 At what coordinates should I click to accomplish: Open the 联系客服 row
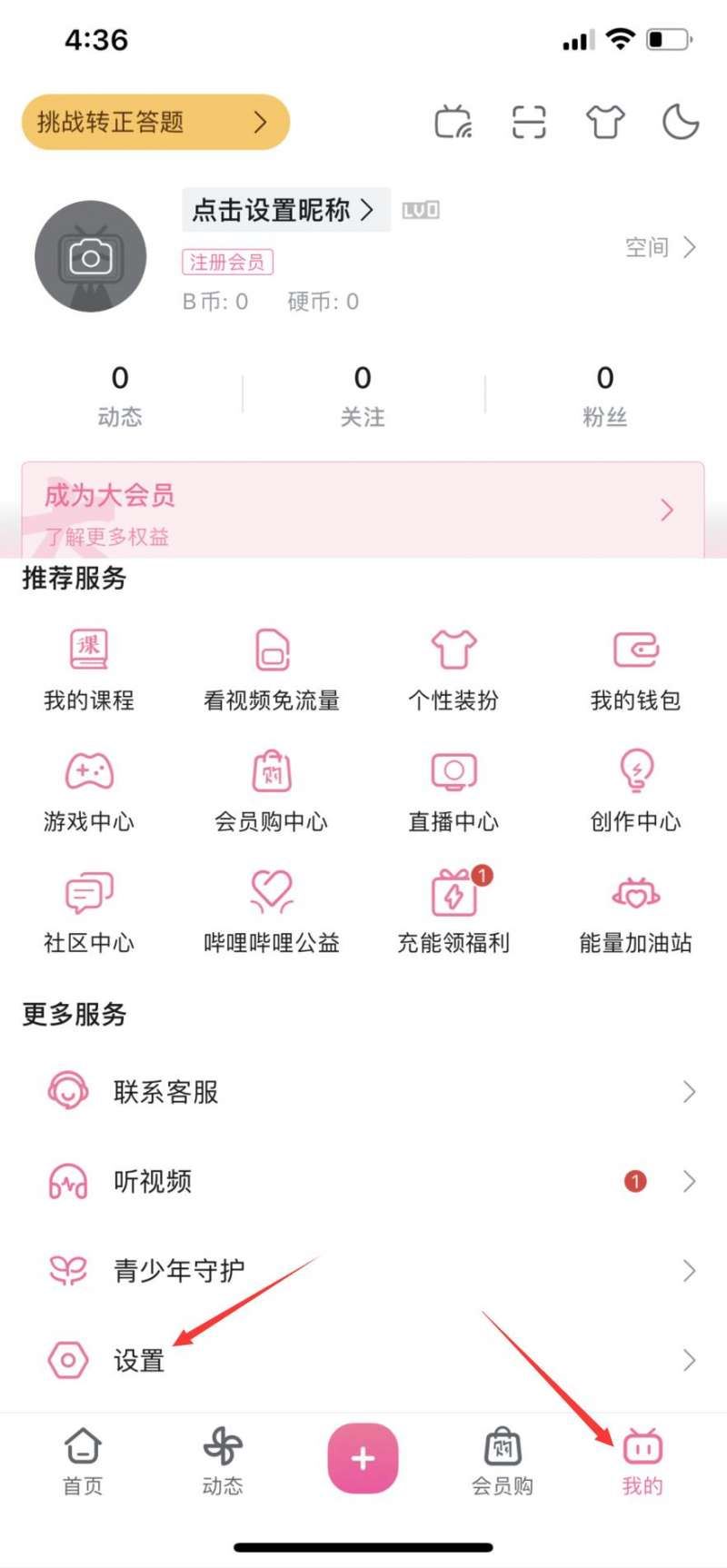tap(363, 1091)
